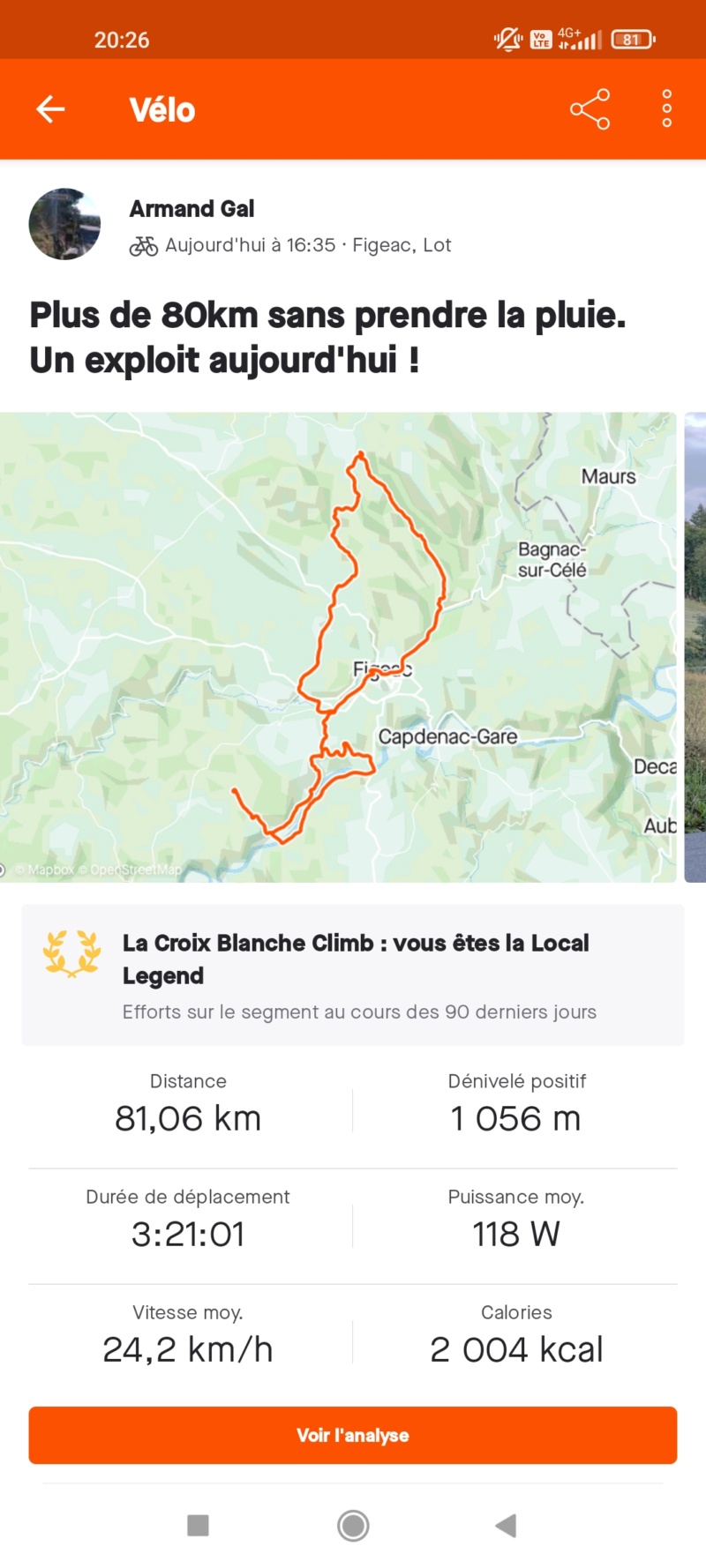Open Armand Gal's profile picture

click(x=64, y=224)
